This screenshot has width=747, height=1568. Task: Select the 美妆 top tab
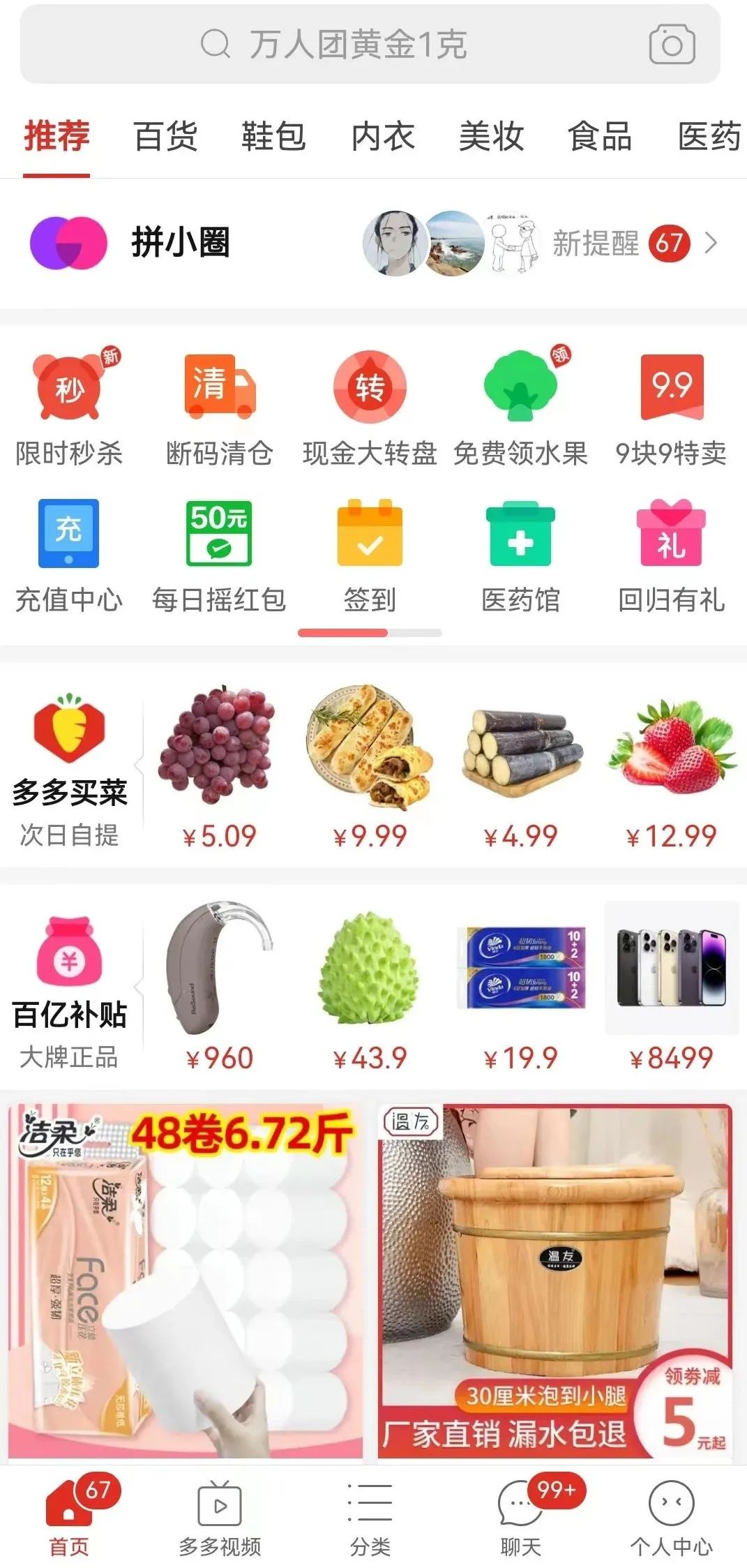click(491, 136)
